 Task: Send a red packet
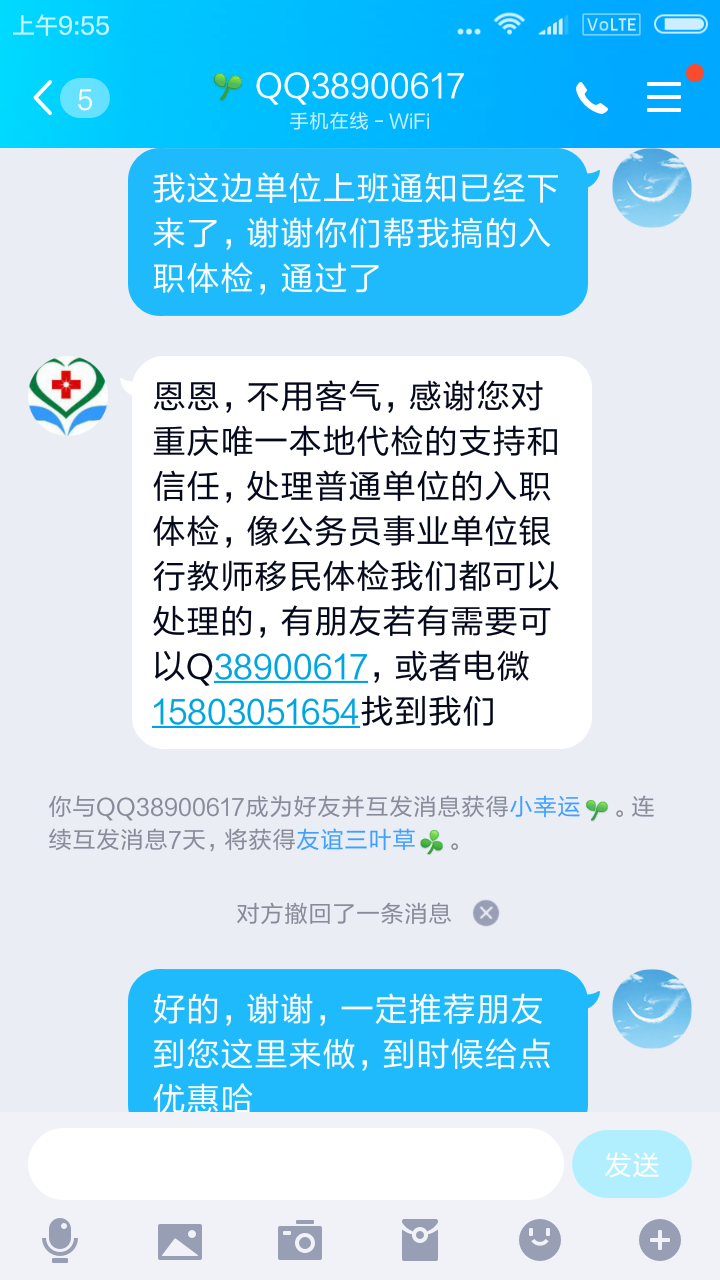point(420,1241)
